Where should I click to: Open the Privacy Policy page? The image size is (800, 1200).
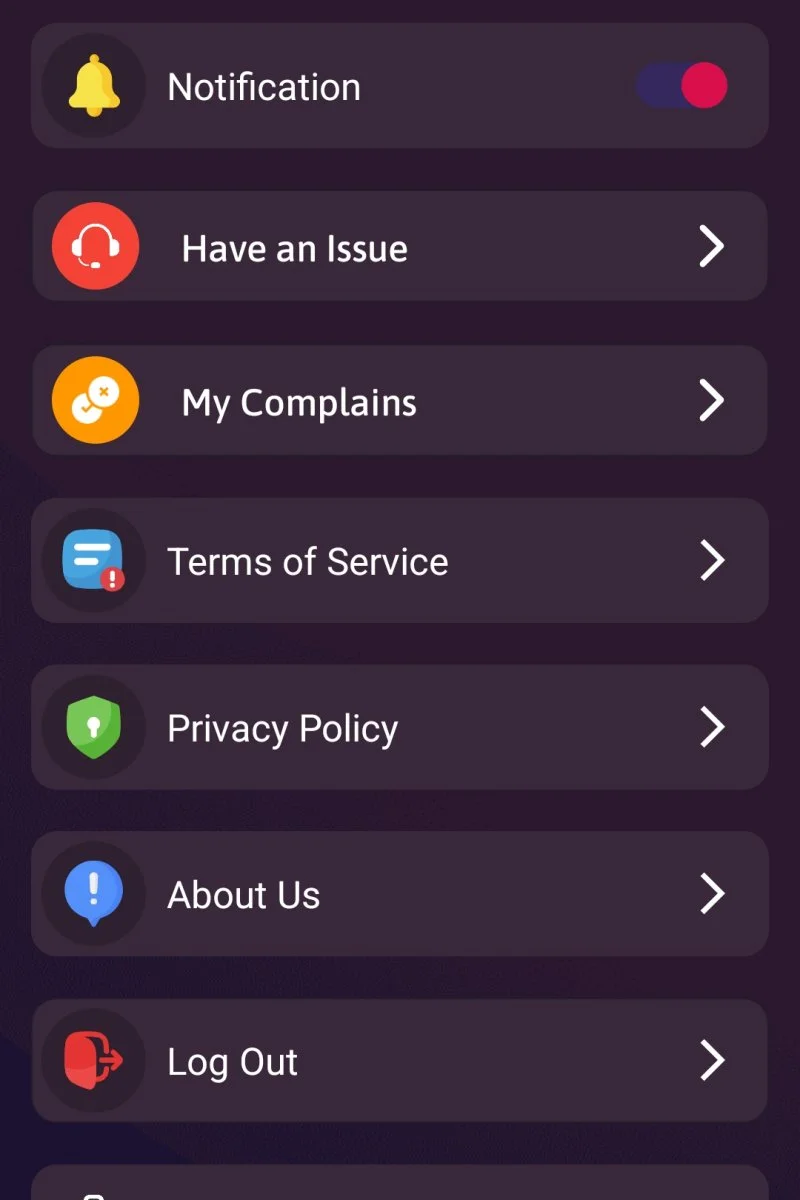(400, 727)
